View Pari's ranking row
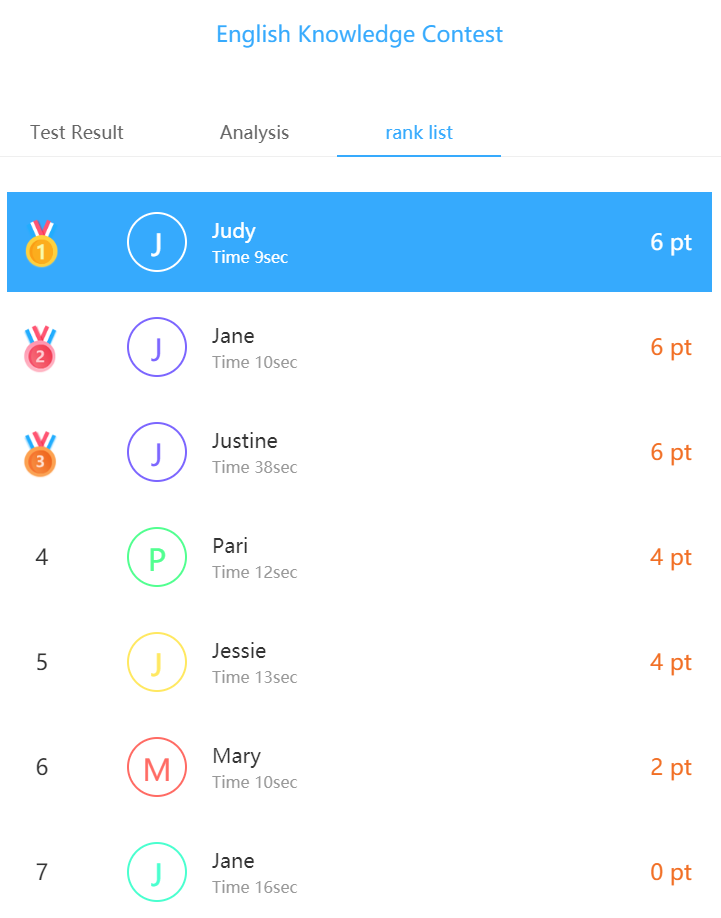Screen dimensions: 721x918 coord(359,557)
